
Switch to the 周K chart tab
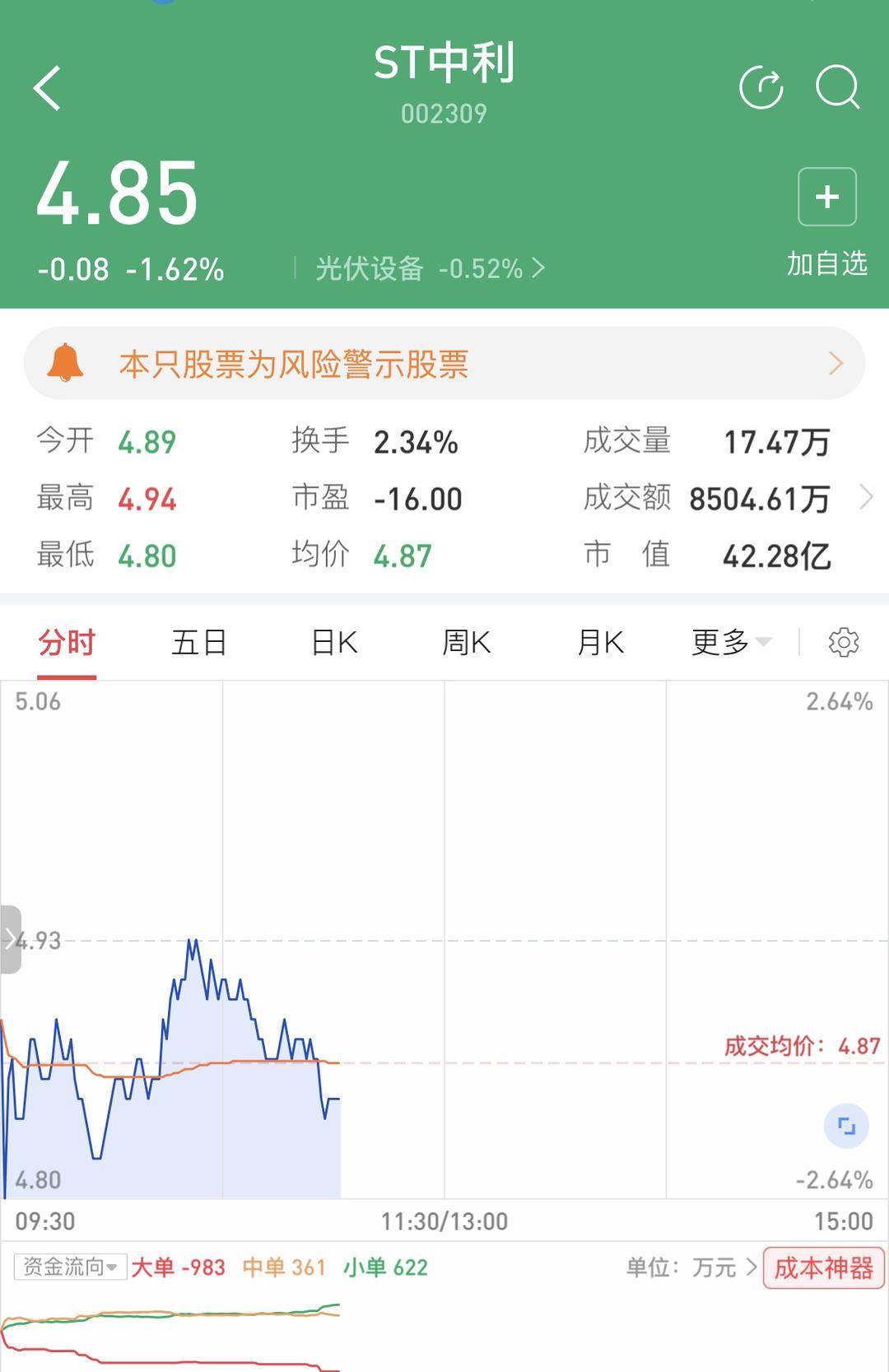click(467, 643)
